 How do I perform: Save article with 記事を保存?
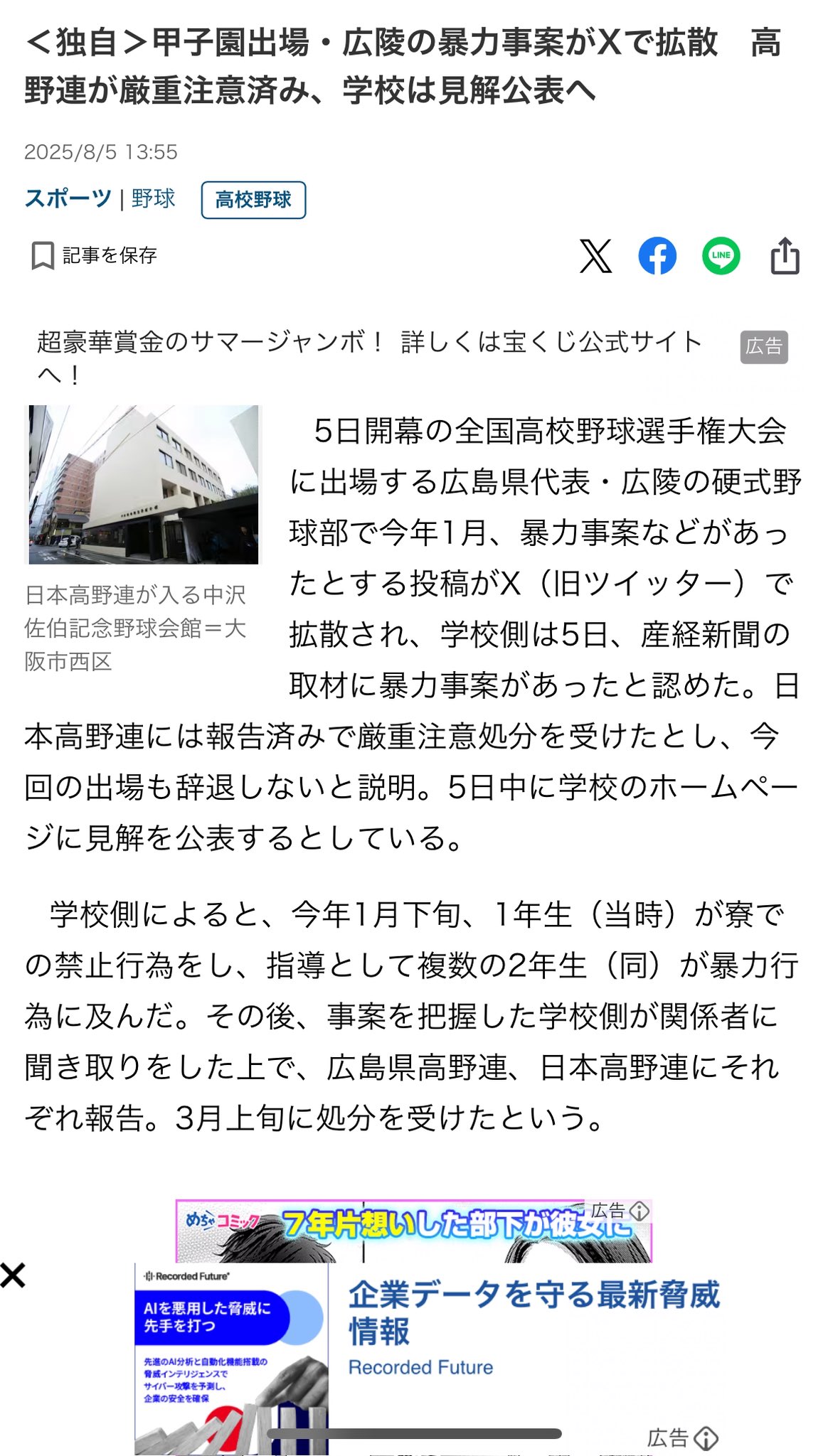click(94, 255)
